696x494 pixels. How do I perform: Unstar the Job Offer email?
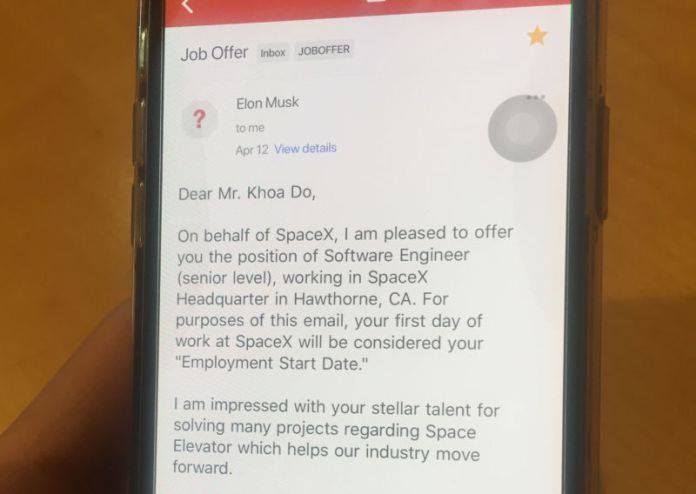[x=537, y=37]
